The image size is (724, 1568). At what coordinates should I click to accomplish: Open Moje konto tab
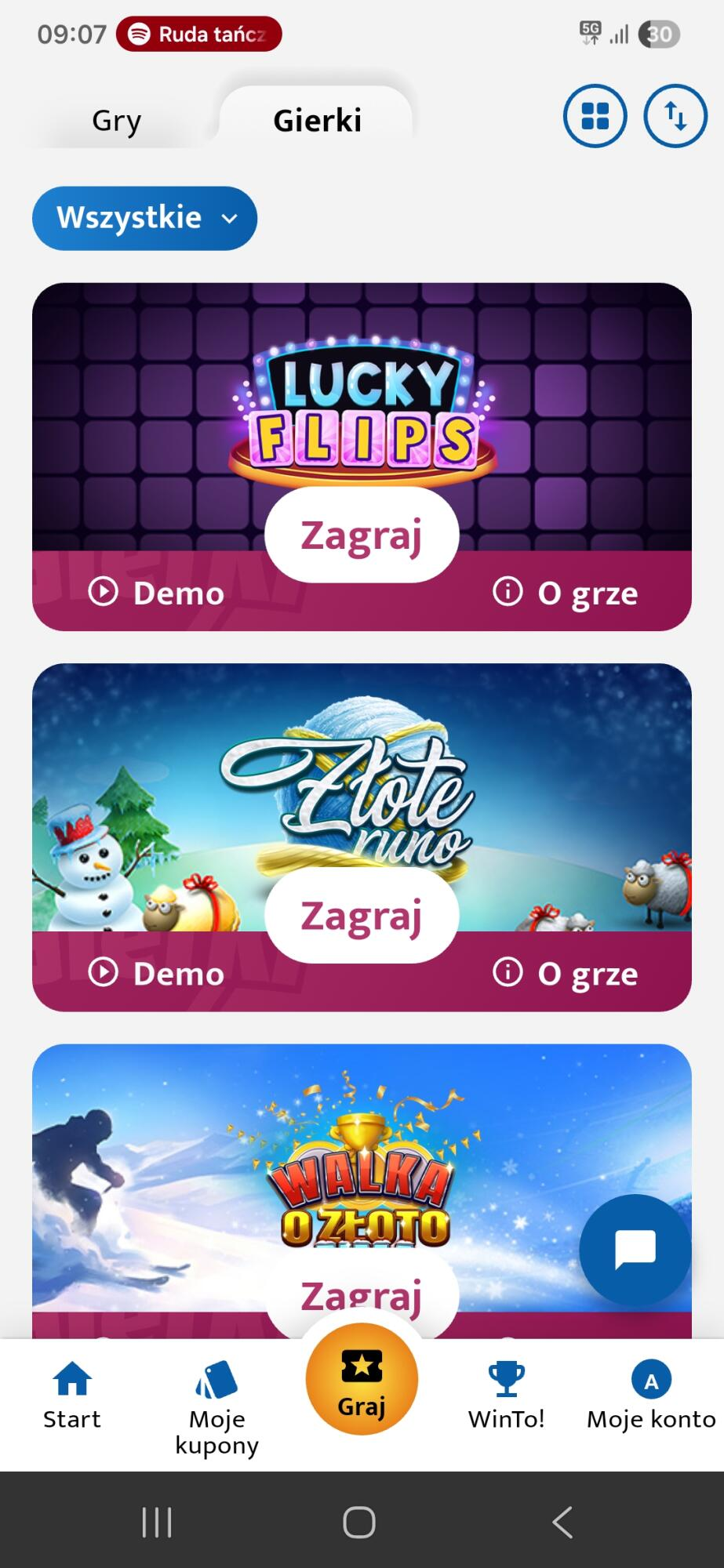651,1396
